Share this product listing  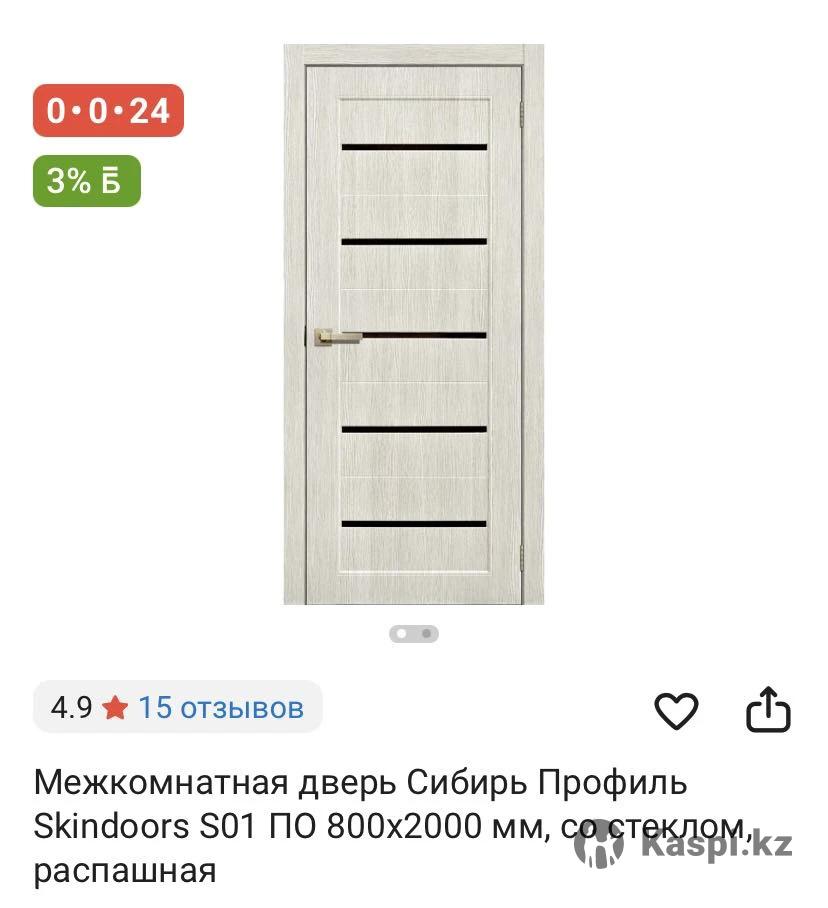pos(769,709)
